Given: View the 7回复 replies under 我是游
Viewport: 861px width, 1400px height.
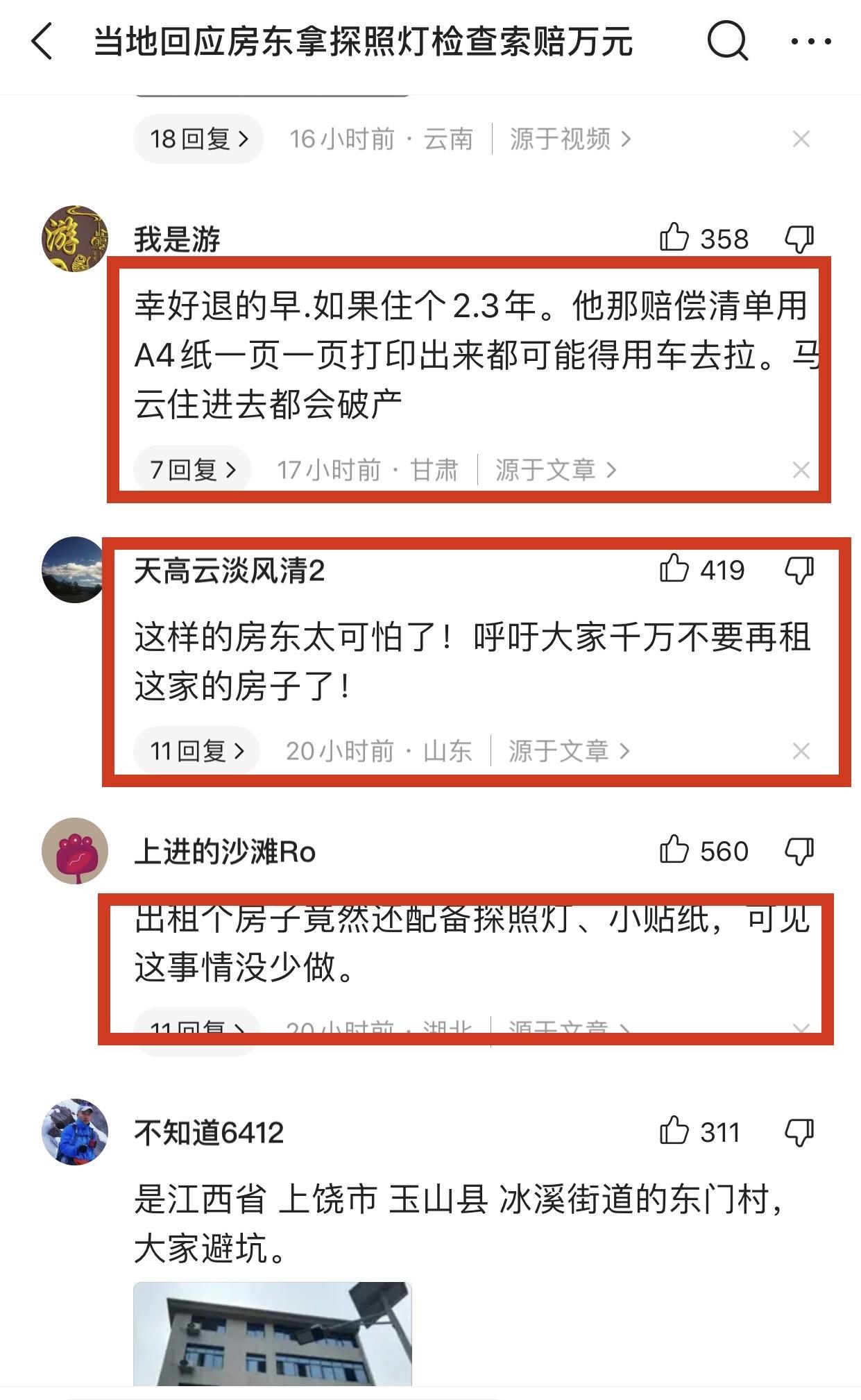Looking at the screenshot, I should point(193,470).
